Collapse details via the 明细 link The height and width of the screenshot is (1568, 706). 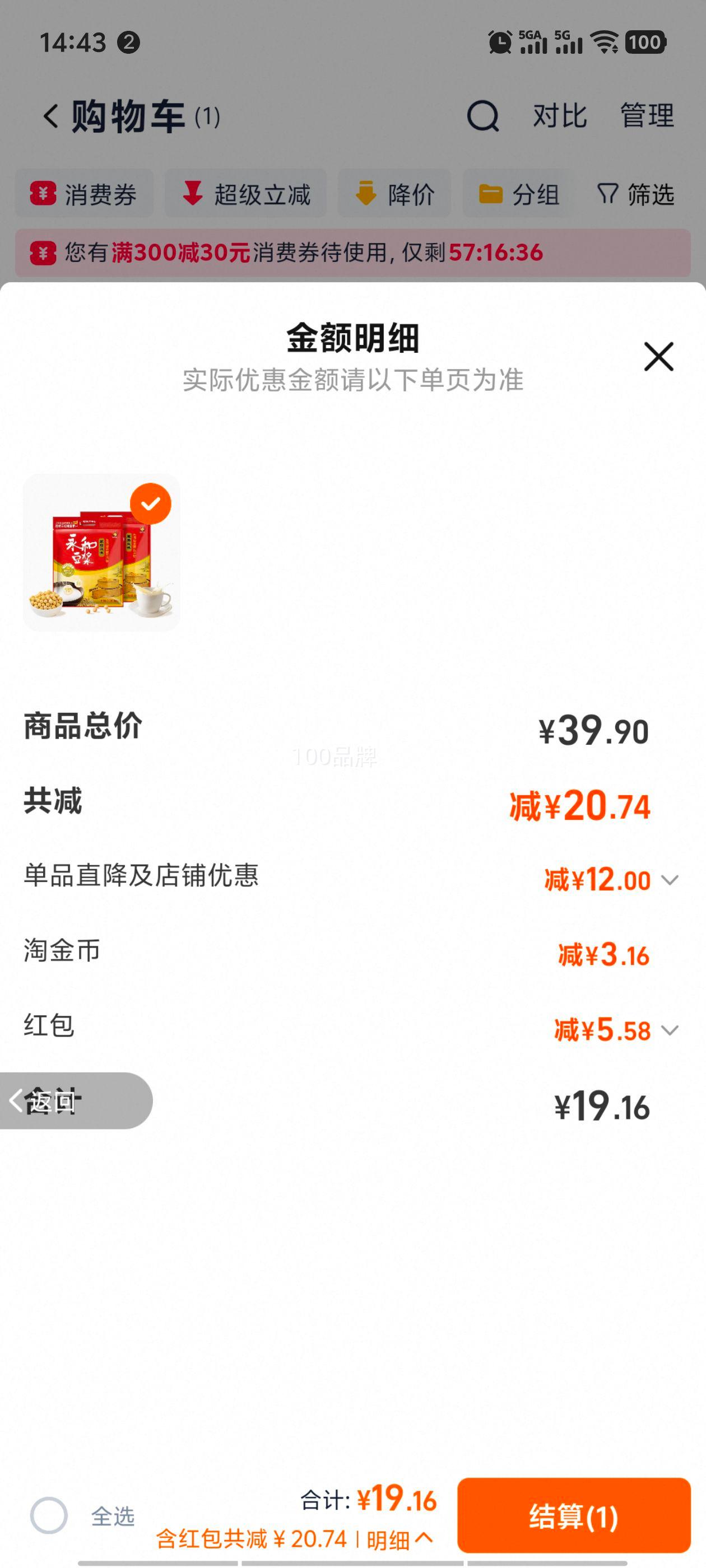tap(399, 1540)
